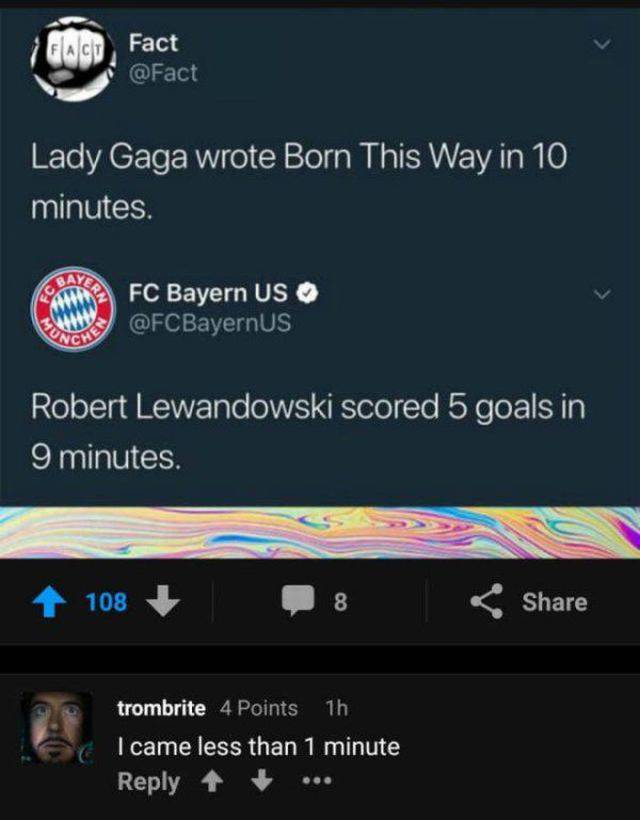The height and width of the screenshot is (820, 640).
Task: Reply to trombrite's comment
Action: [x=148, y=782]
